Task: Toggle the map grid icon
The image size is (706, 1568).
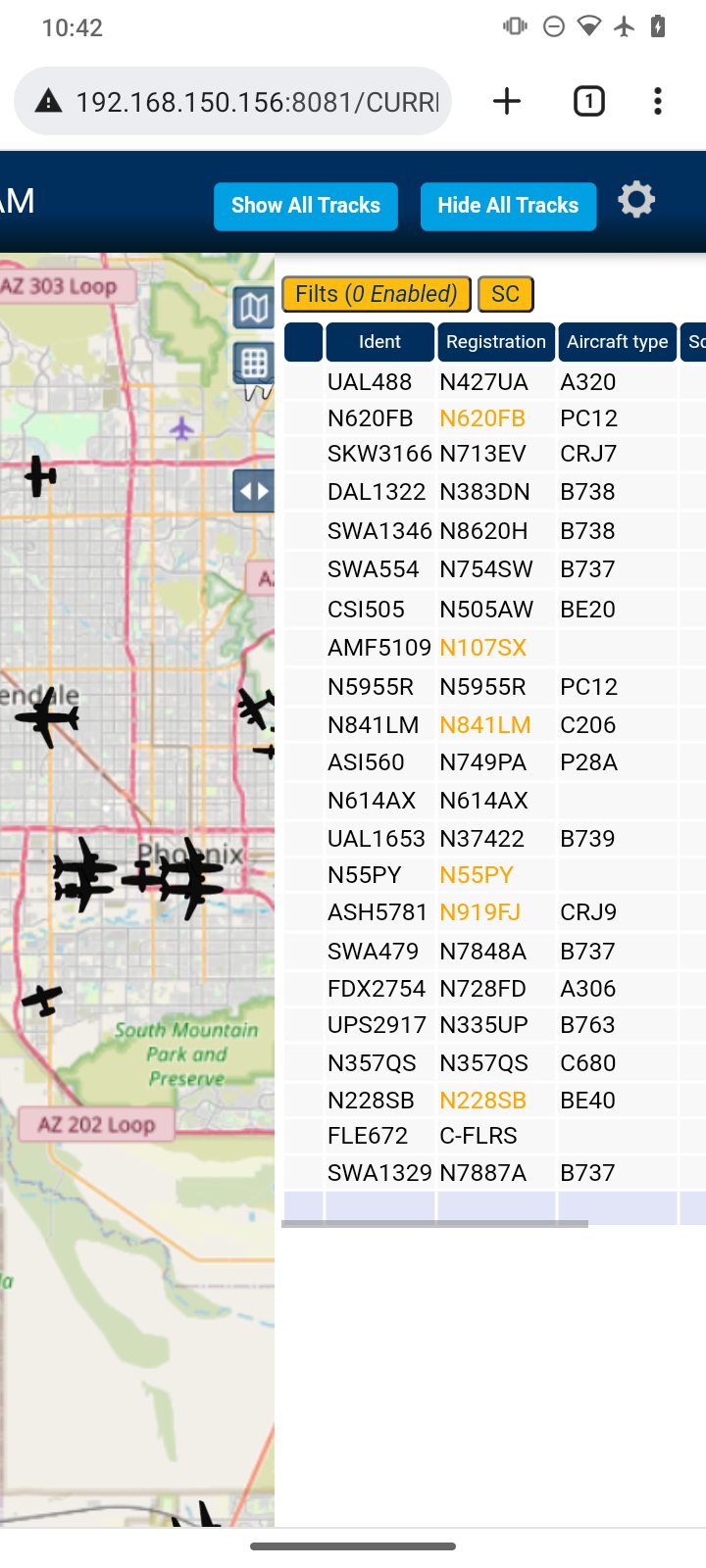Action: coord(253,363)
